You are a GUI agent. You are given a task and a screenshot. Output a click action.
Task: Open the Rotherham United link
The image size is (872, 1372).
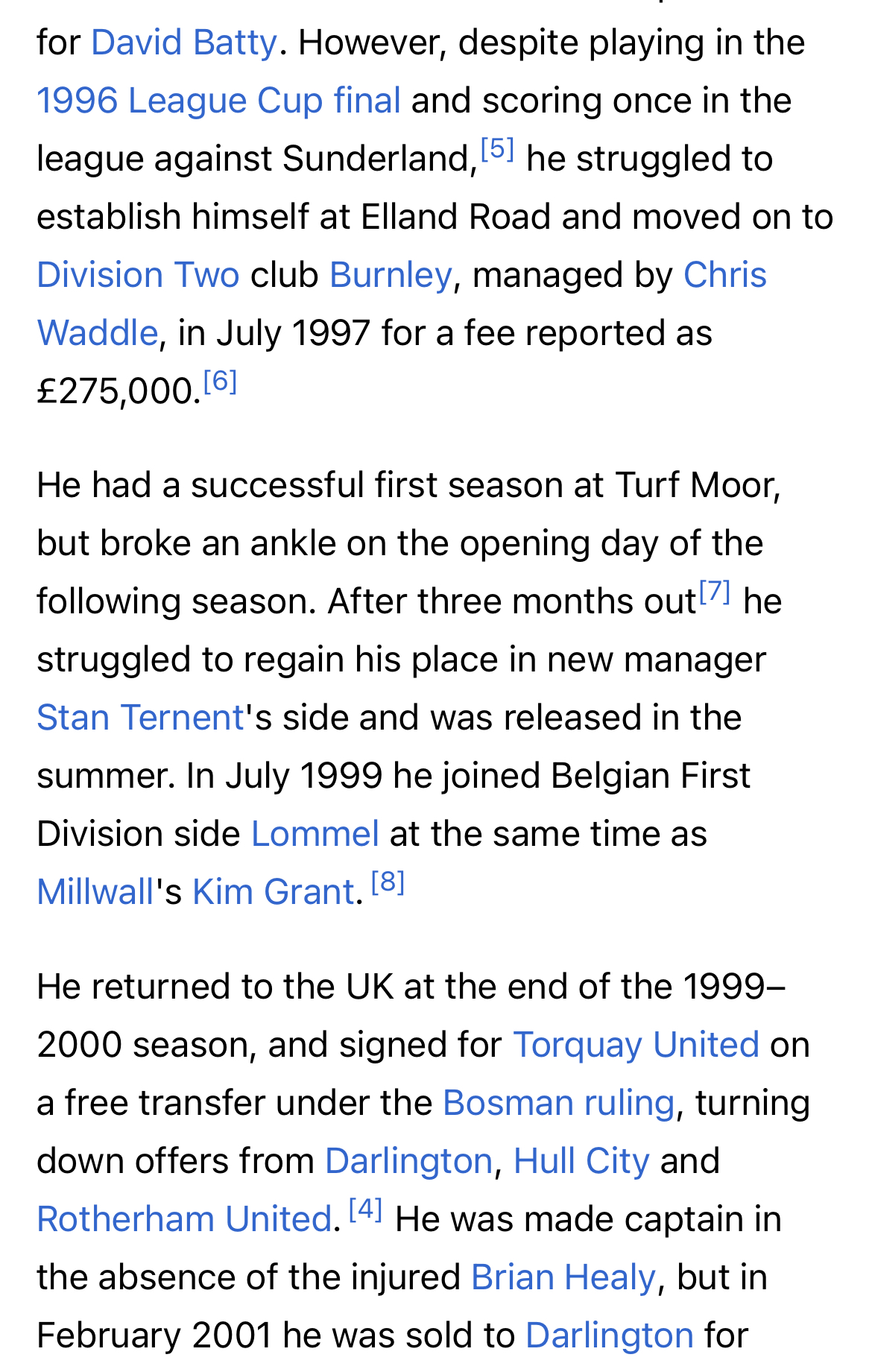184,1219
